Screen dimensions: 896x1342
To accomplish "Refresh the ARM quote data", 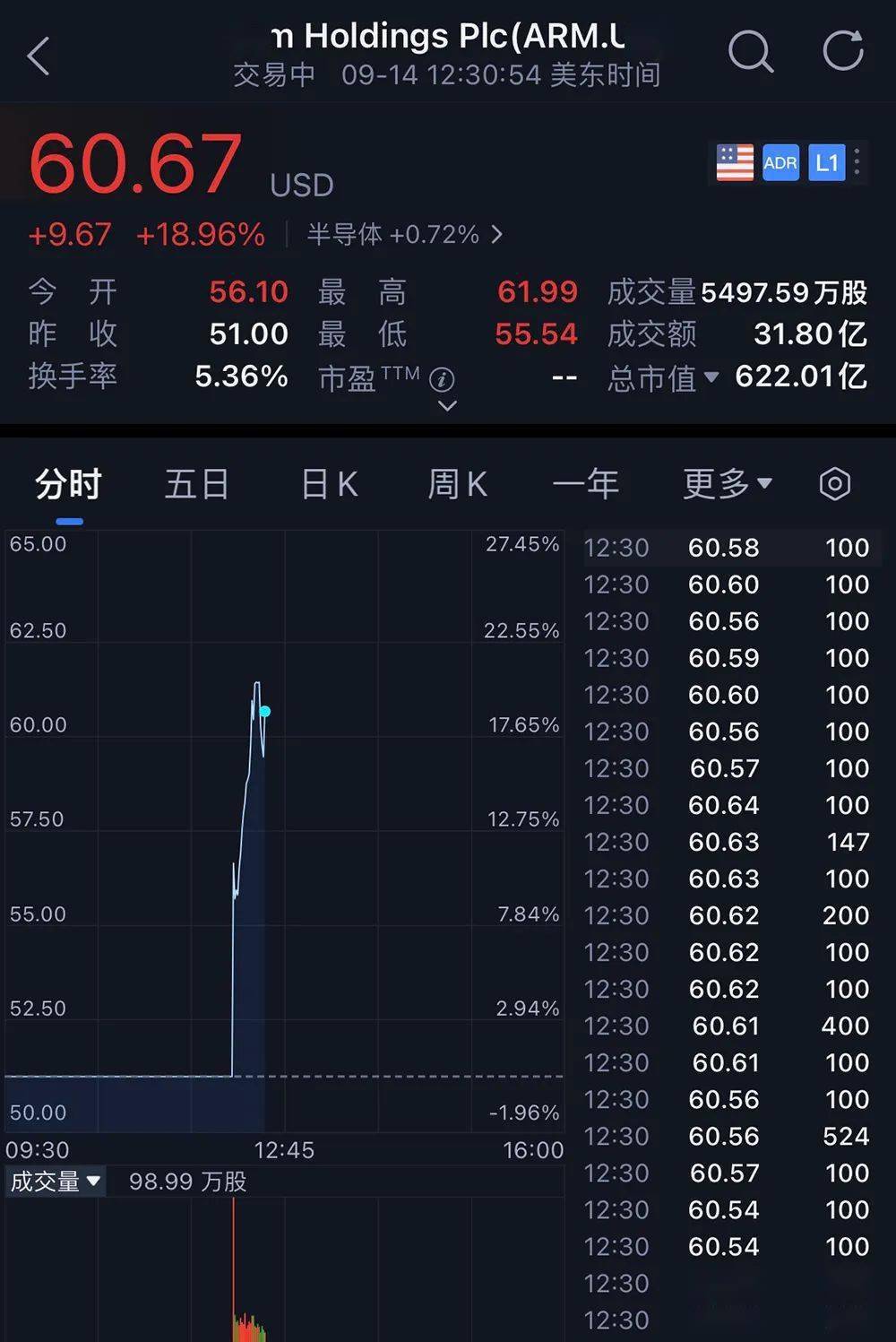I will (843, 51).
